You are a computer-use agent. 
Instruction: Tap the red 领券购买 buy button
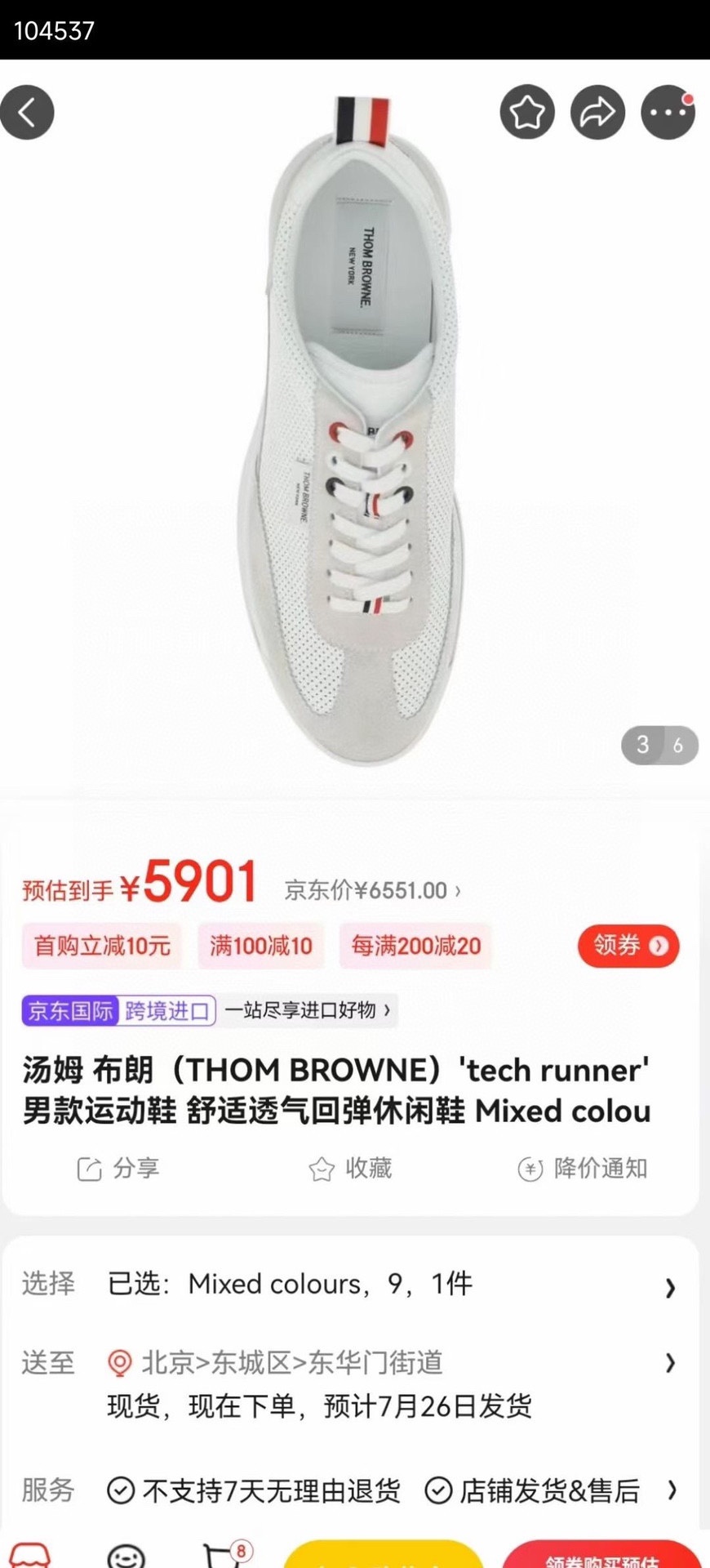(x=601, y=1556)
